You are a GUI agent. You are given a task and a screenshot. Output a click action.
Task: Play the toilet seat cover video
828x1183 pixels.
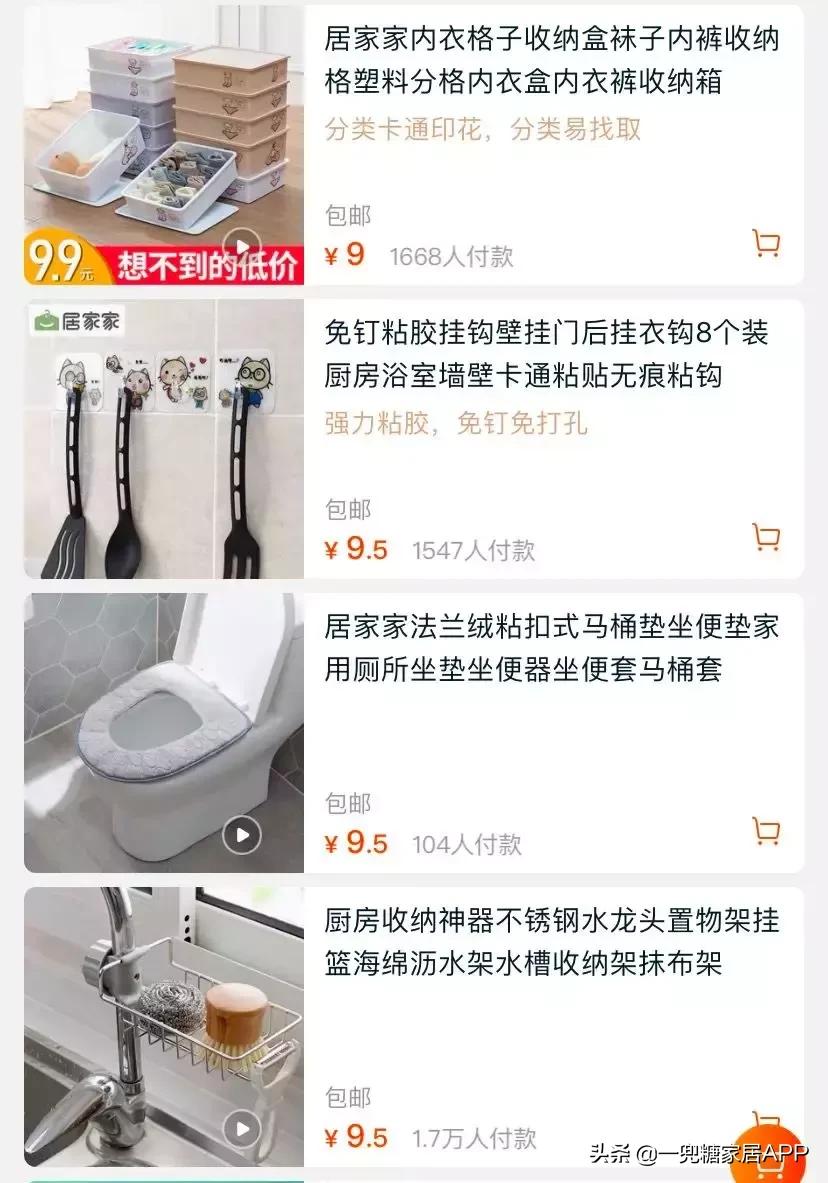[x=243, y=832]
